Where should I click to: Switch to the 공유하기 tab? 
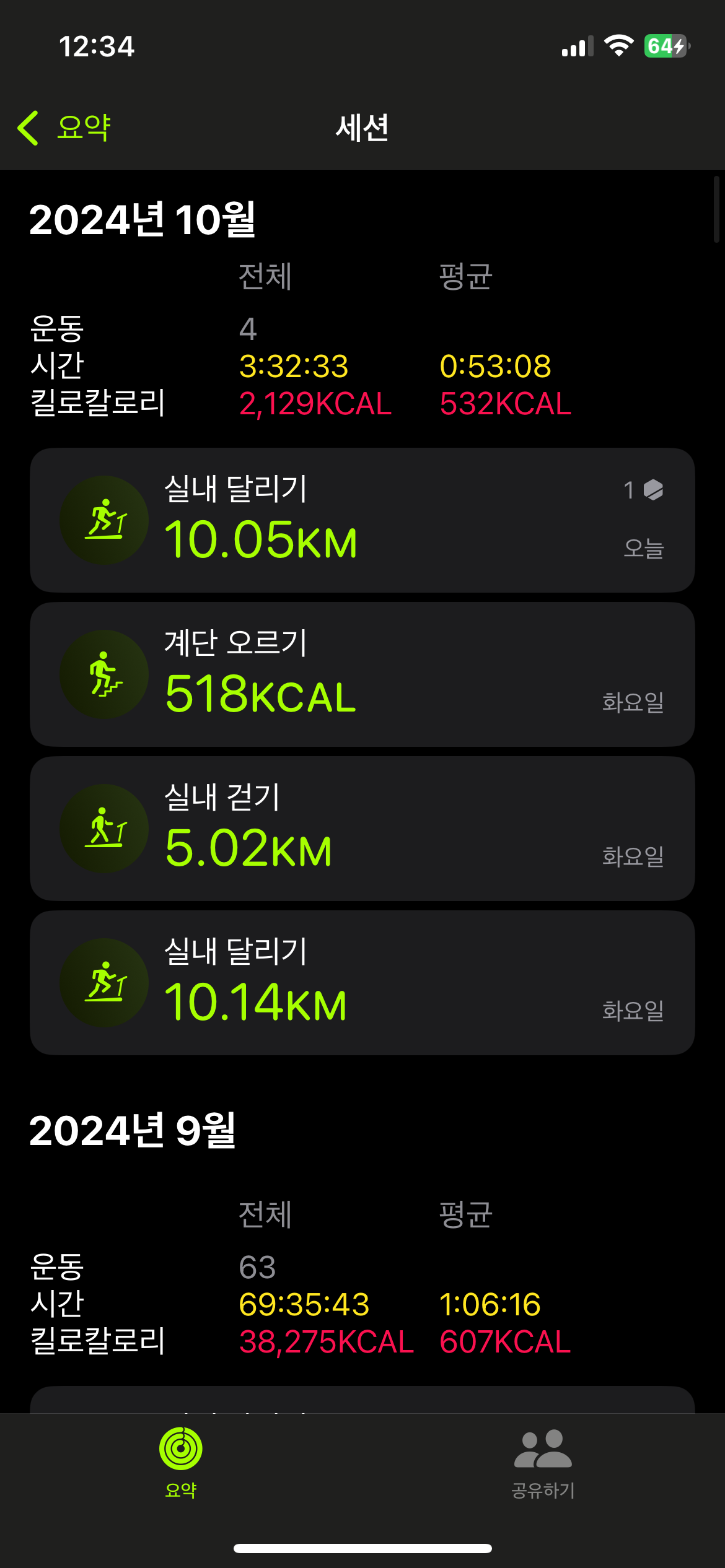pyautogui.click(x=543, y=1463)
